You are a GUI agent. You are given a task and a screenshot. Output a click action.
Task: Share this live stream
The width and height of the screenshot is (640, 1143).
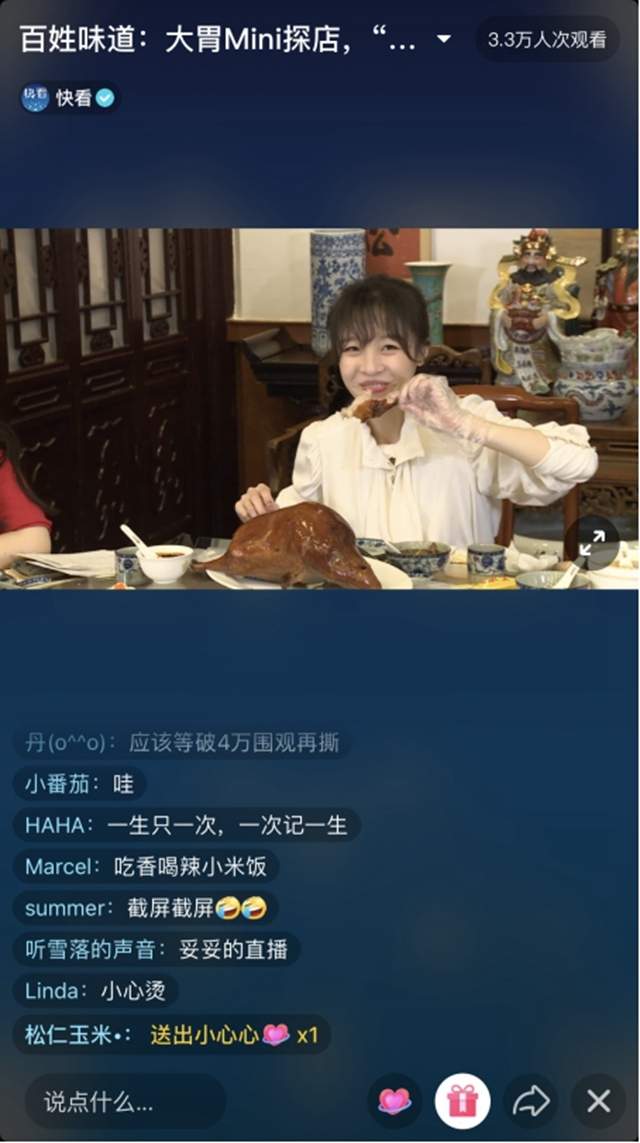click(x=530, y=1102)
